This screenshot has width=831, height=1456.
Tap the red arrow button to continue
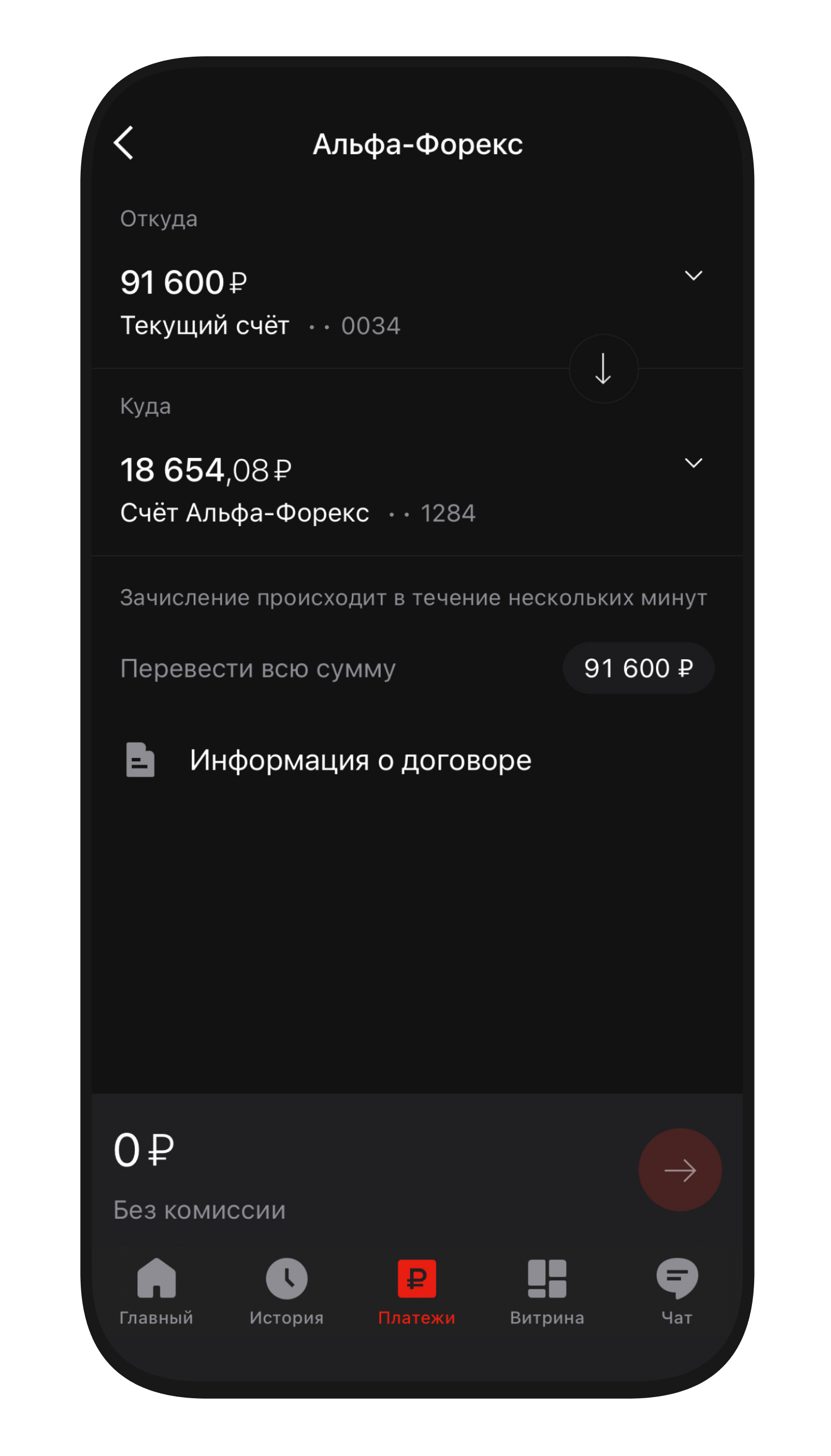tap(680, 1170)
